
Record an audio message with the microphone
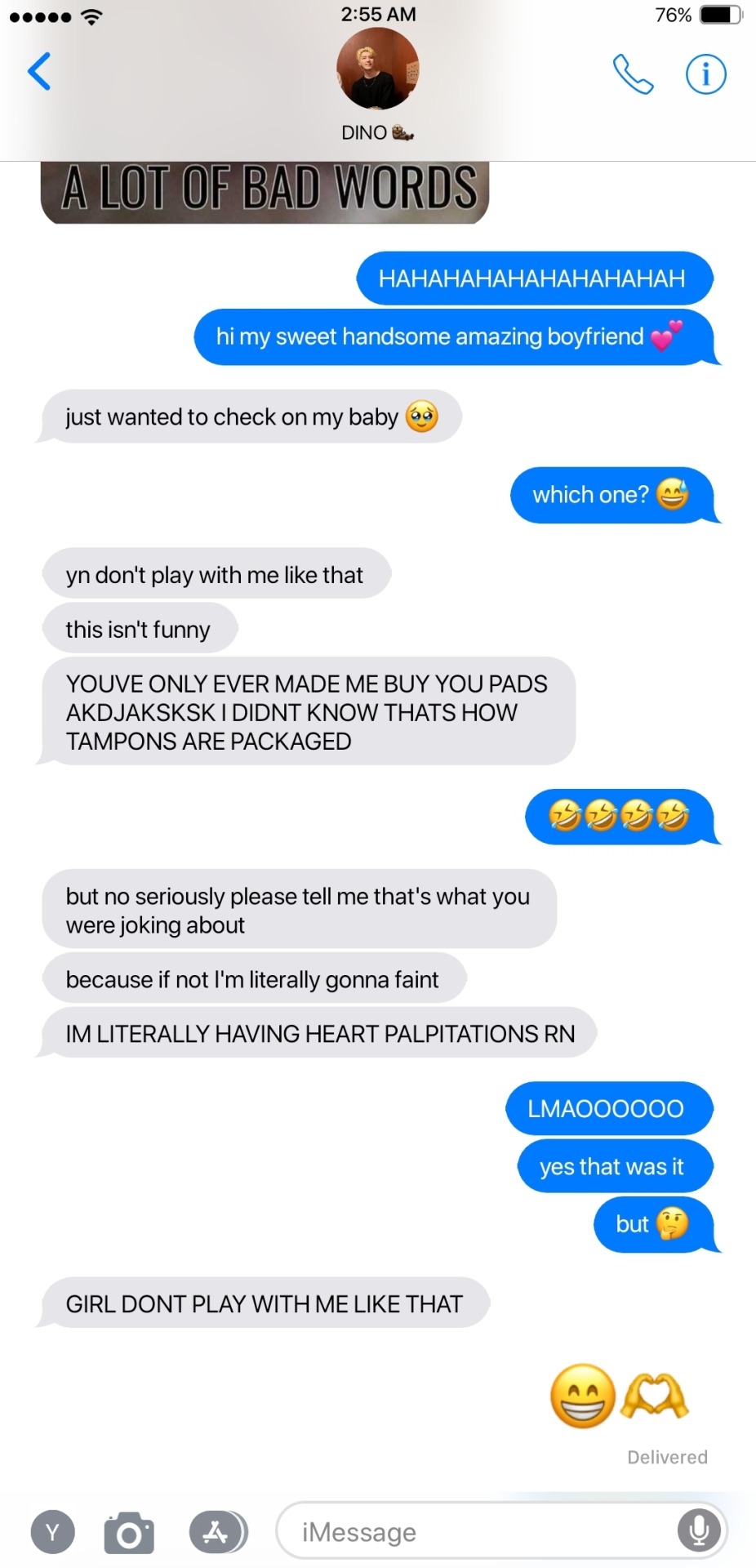coord(699,1530)
